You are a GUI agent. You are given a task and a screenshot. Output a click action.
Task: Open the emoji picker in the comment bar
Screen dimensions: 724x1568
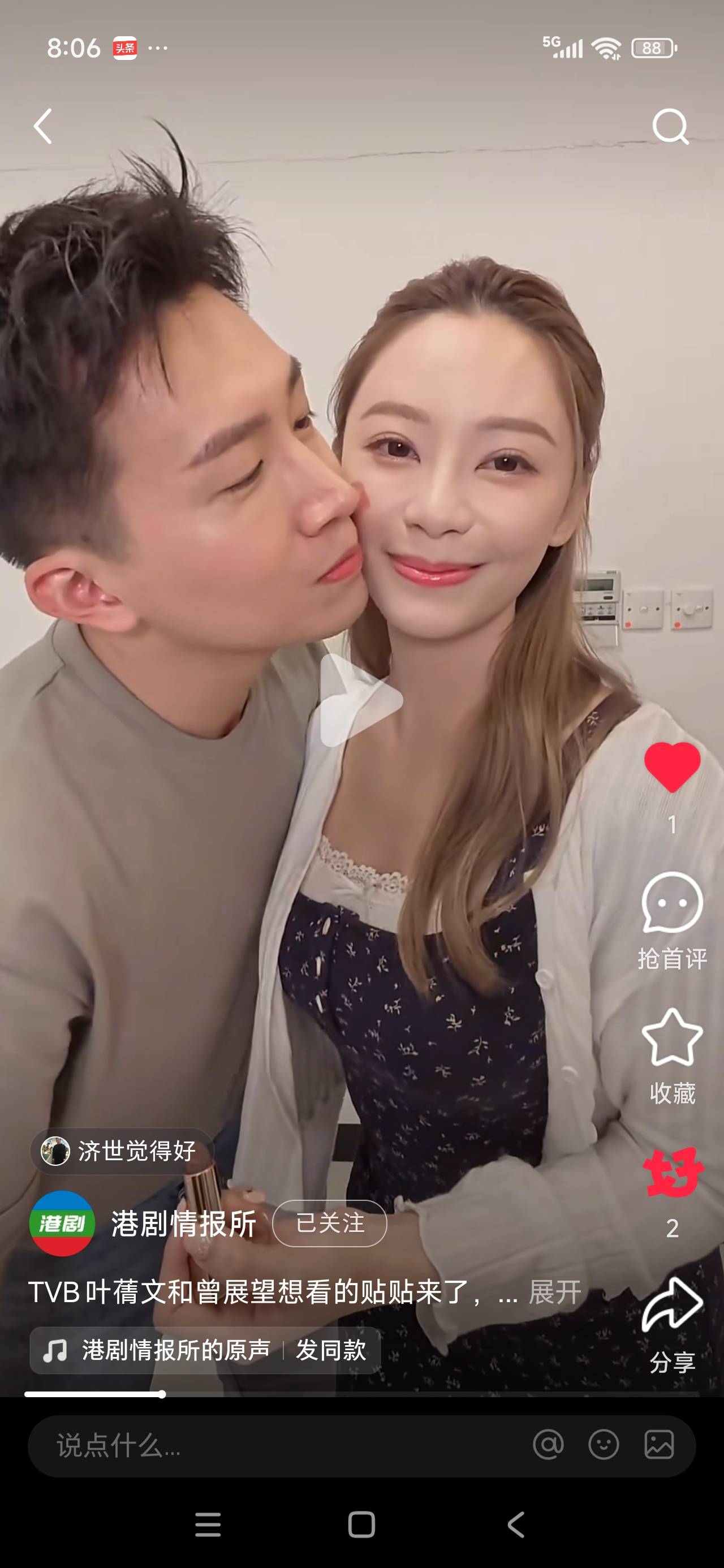pyautogui.click(x=604, y=1445)
